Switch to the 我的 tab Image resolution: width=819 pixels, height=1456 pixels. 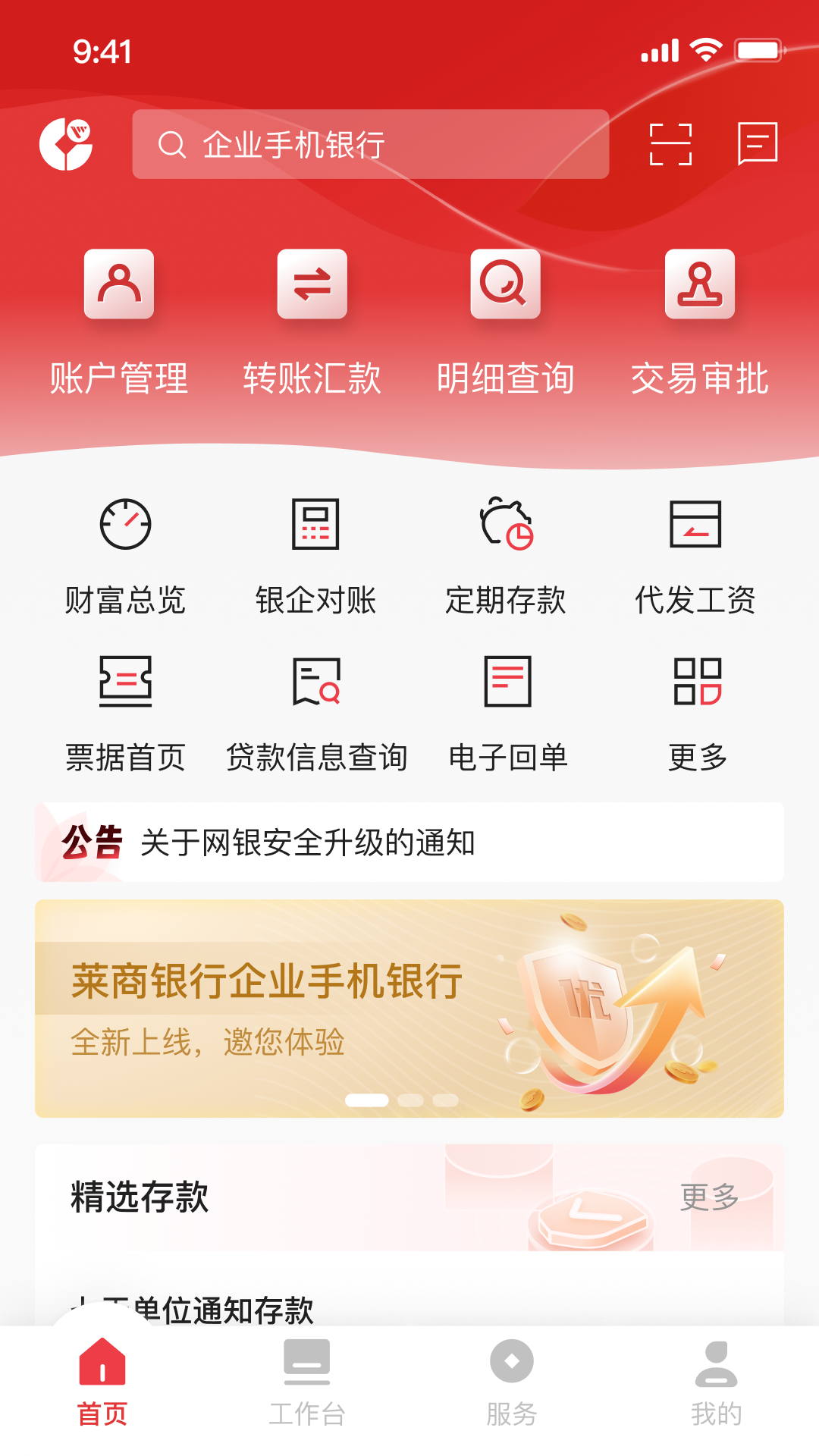[716, 1384]
